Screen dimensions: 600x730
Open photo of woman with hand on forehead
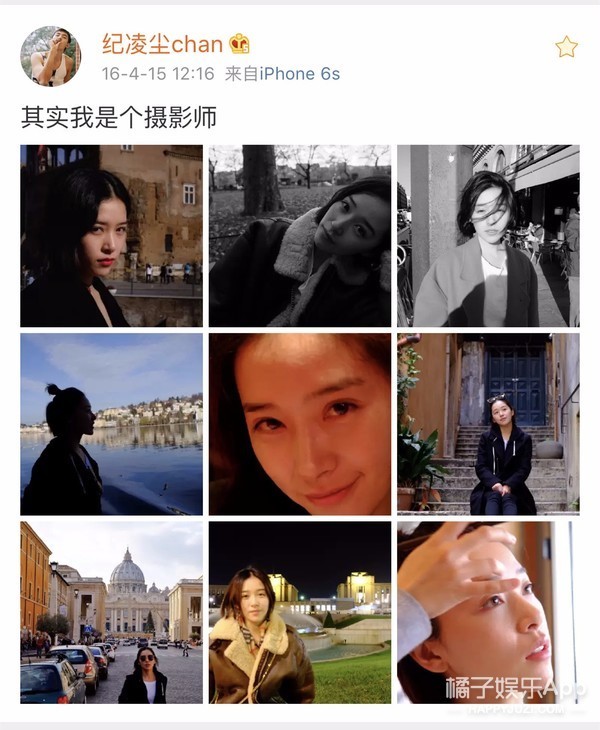487,612
